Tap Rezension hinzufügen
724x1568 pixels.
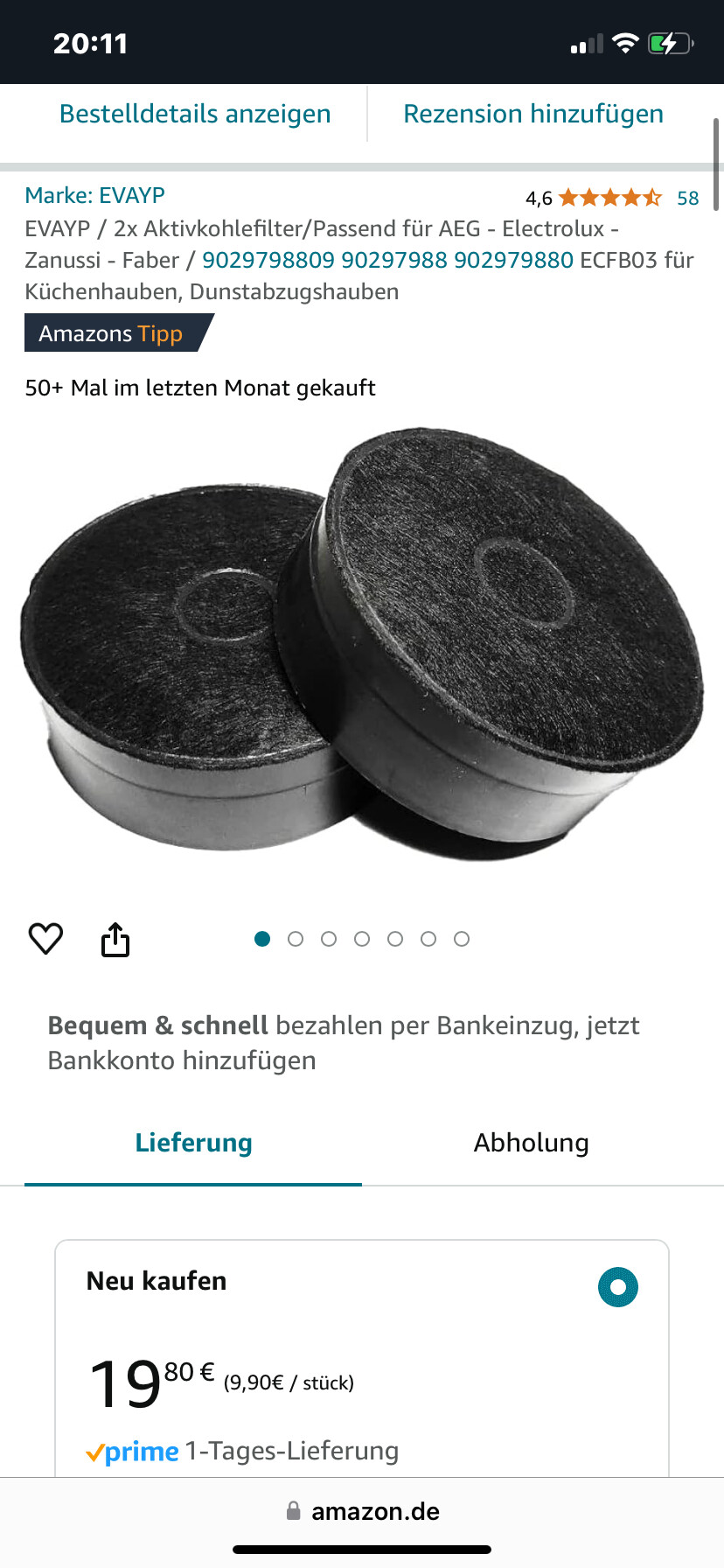[x=533, y=114]
